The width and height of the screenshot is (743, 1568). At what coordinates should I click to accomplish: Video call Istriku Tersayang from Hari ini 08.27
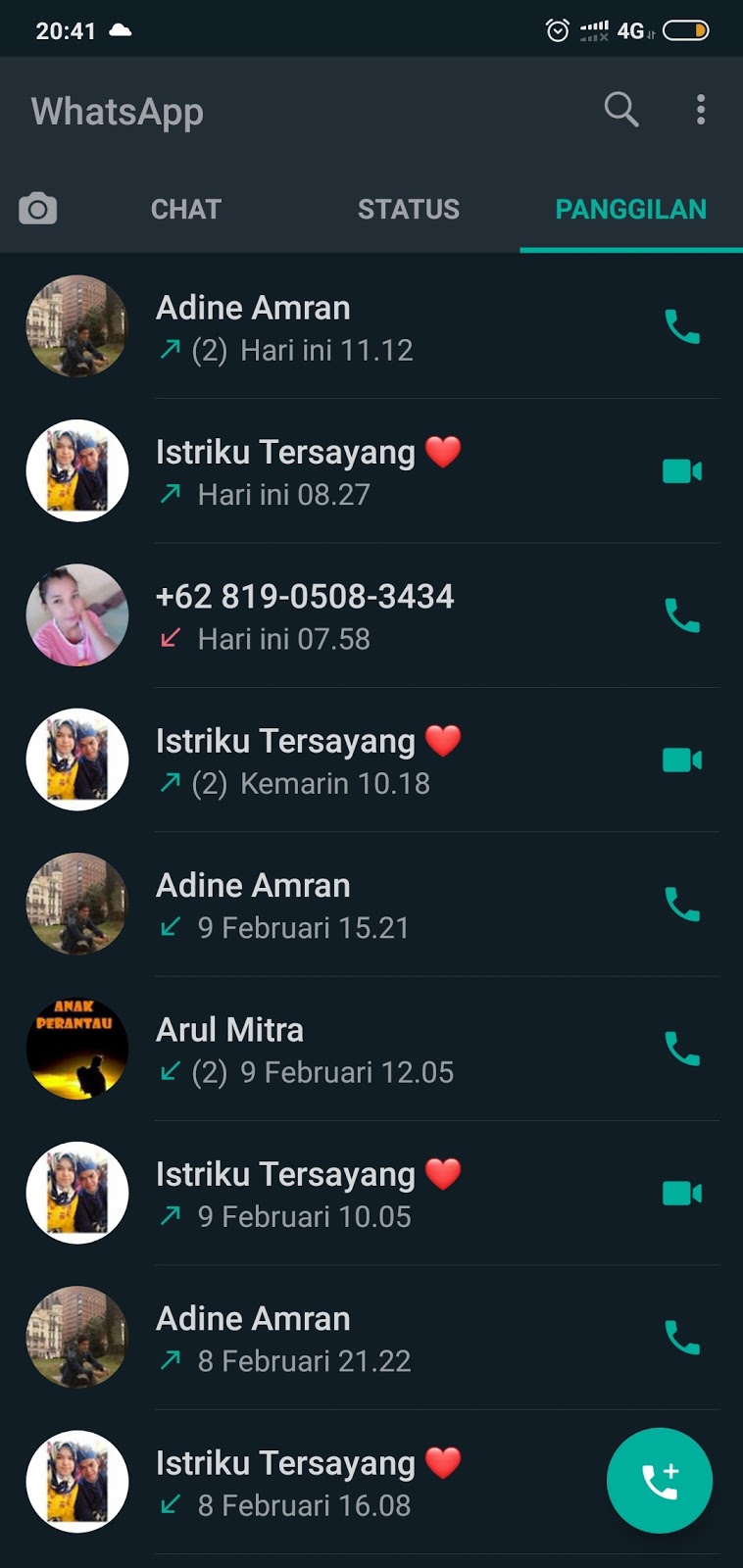682,471
